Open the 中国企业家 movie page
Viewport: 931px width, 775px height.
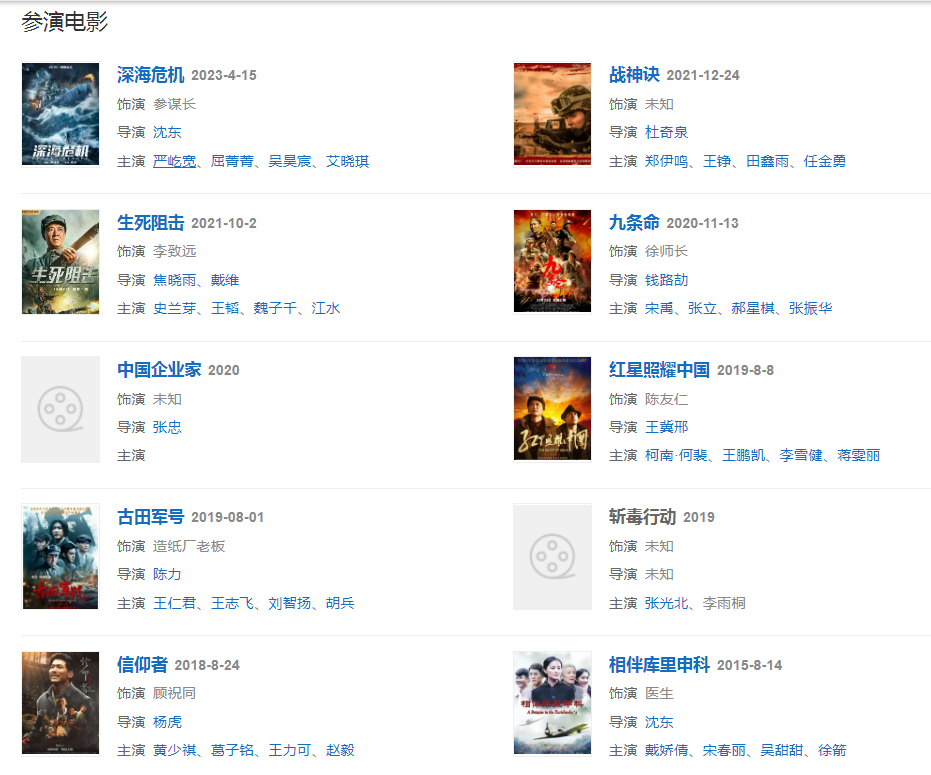159,369
